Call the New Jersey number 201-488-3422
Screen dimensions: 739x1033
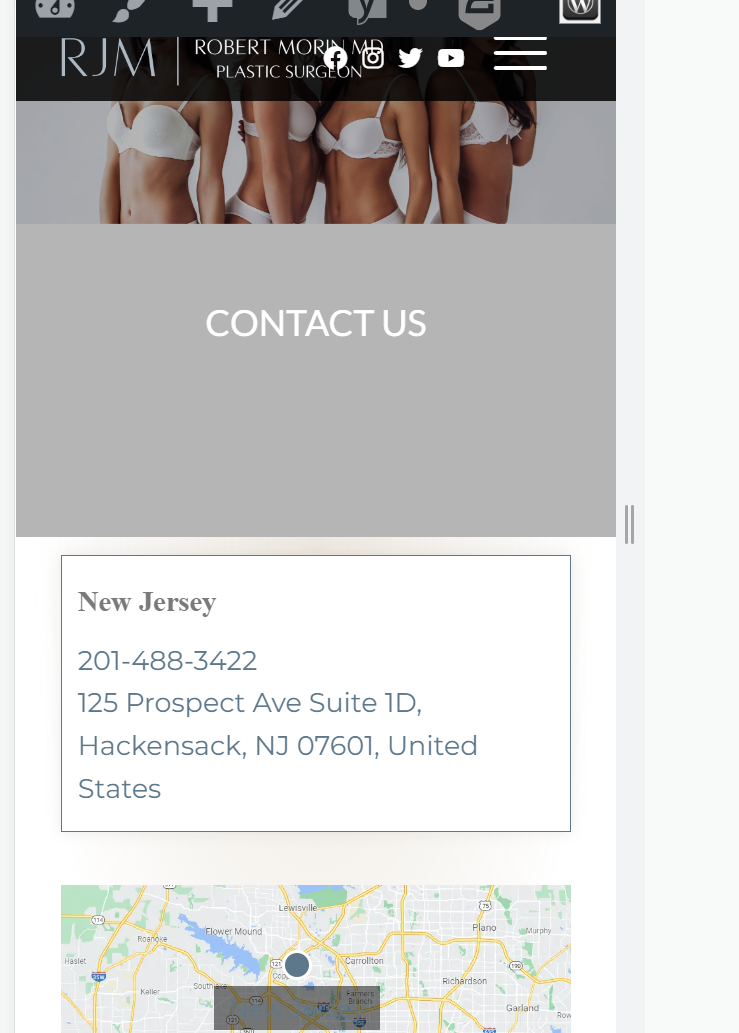pos(167,661)
